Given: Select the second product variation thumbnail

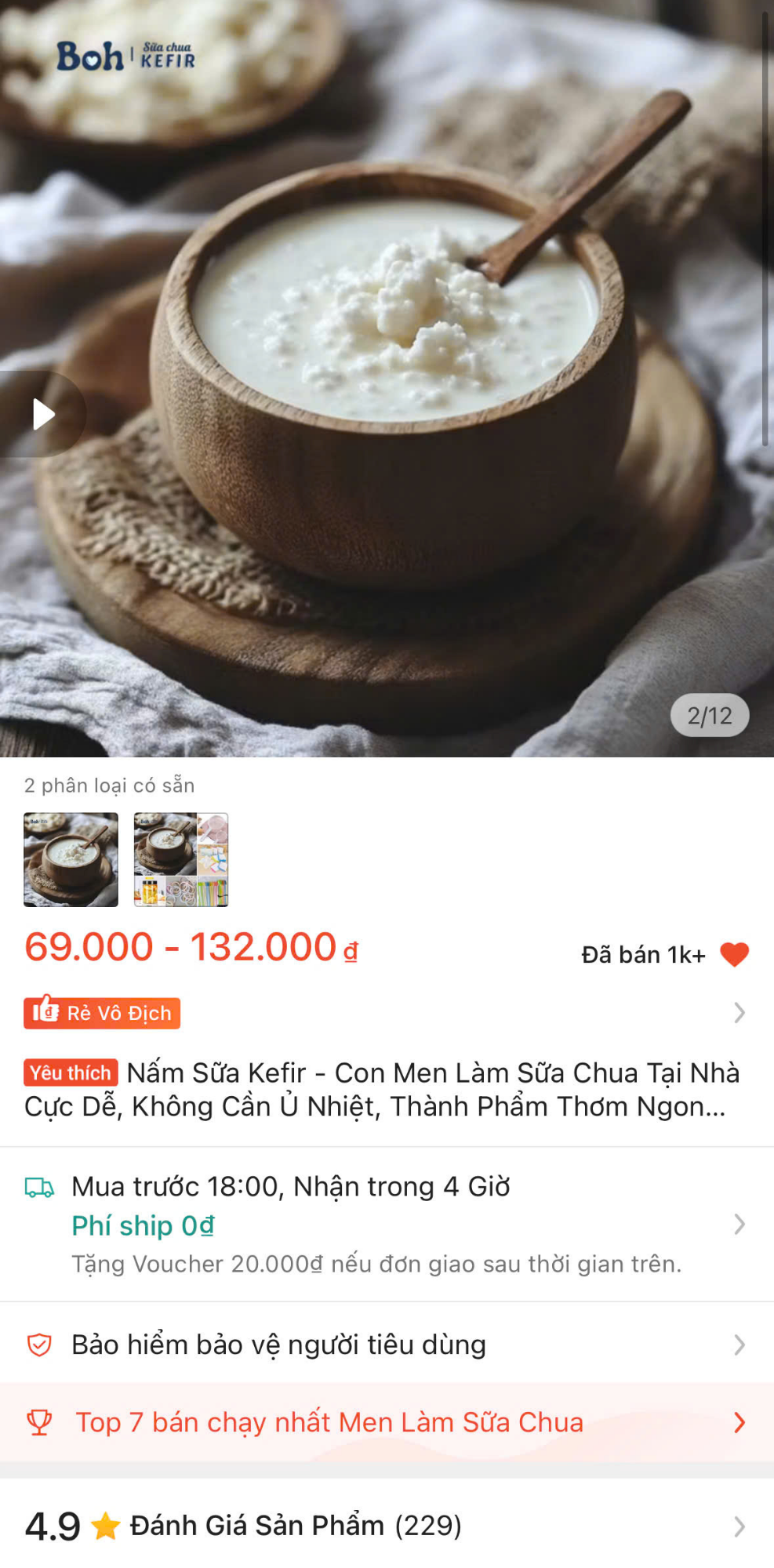Looking at the screenshot, I should click(180, 858).
